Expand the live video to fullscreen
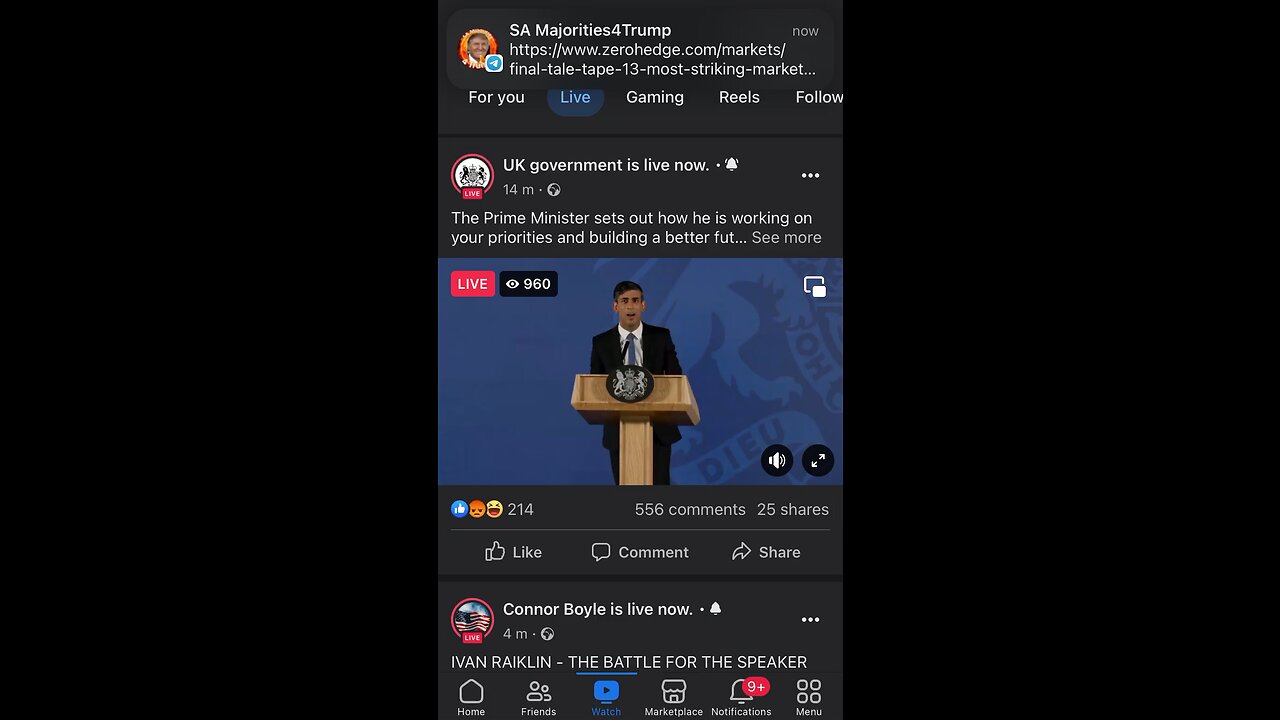This screenshot has width=1280, height=720. click(818, 460)
